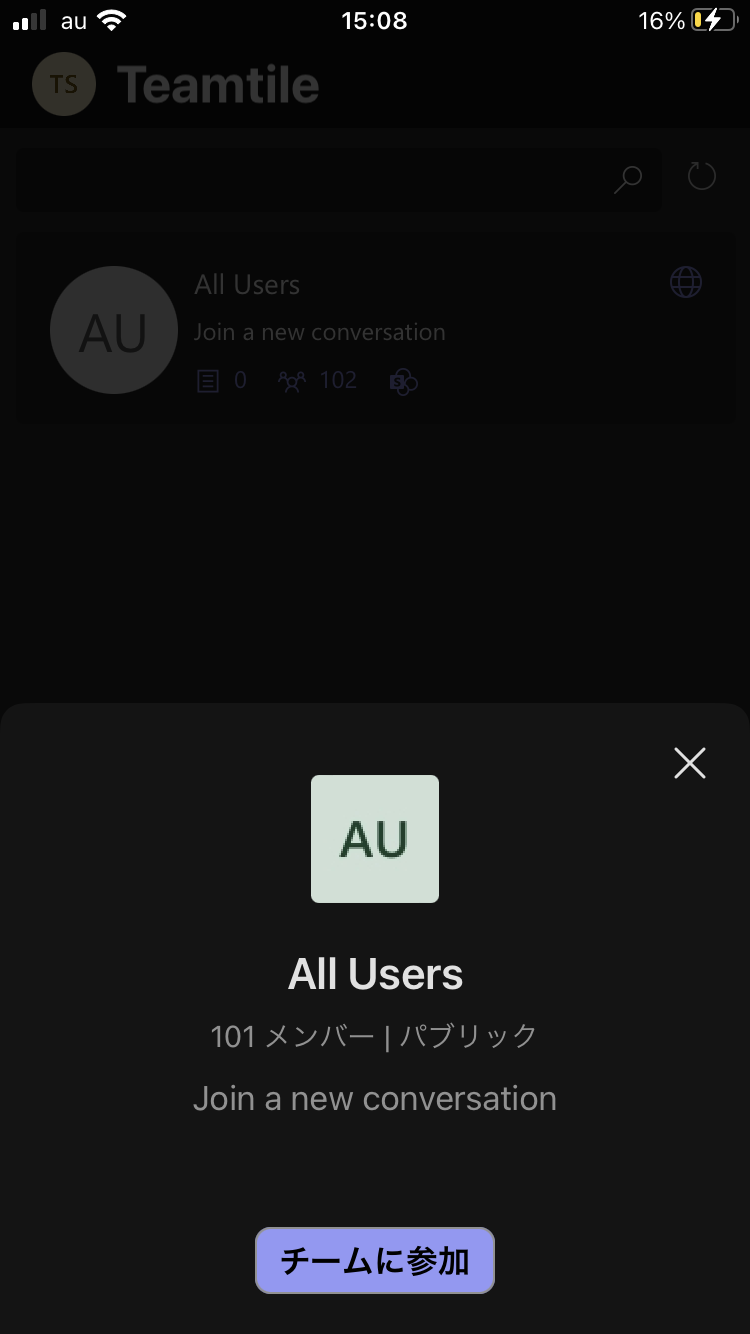Tap the 15:08 clock in status bar
Viewport: 750px width, 1334px height.
(x=375, y=20)
